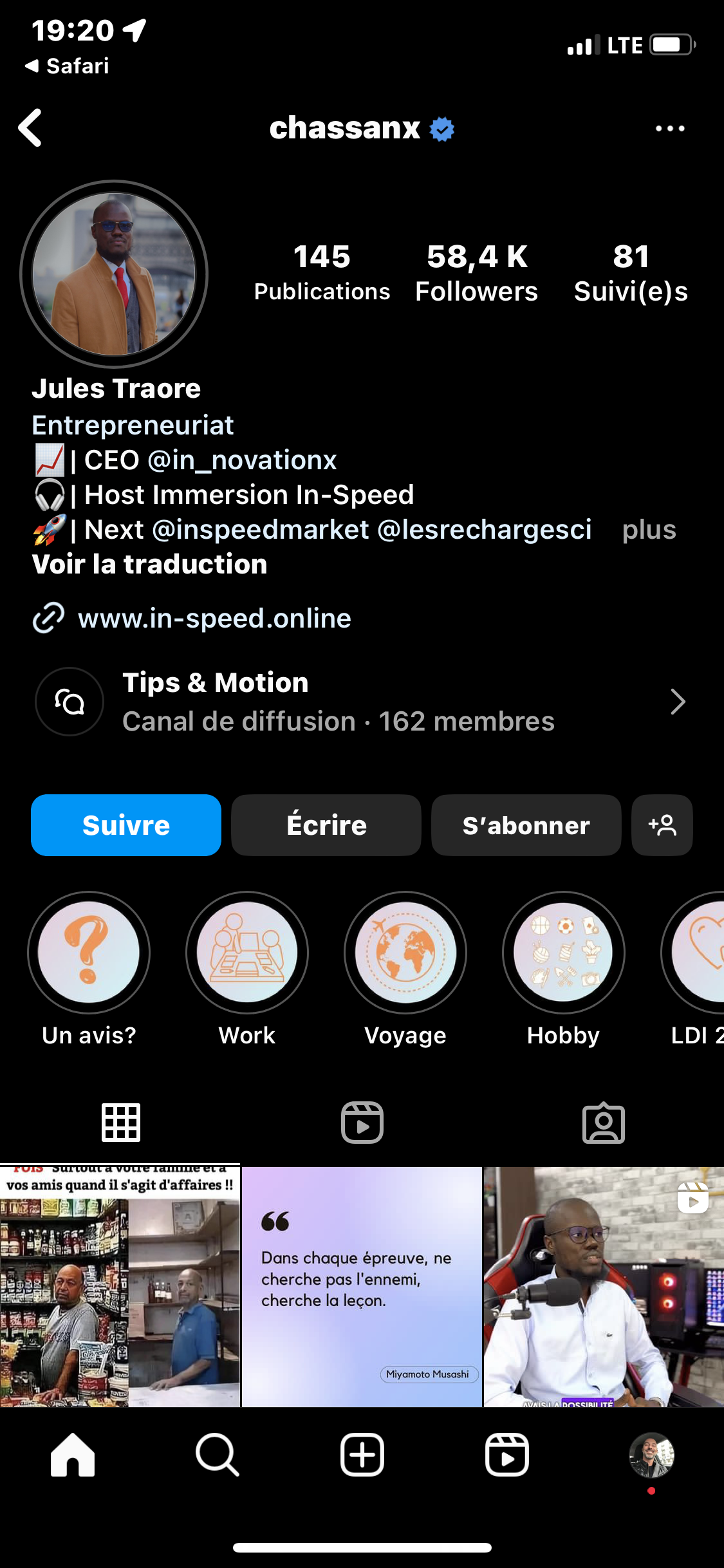Go back from chassanx profile

point(30,128)
